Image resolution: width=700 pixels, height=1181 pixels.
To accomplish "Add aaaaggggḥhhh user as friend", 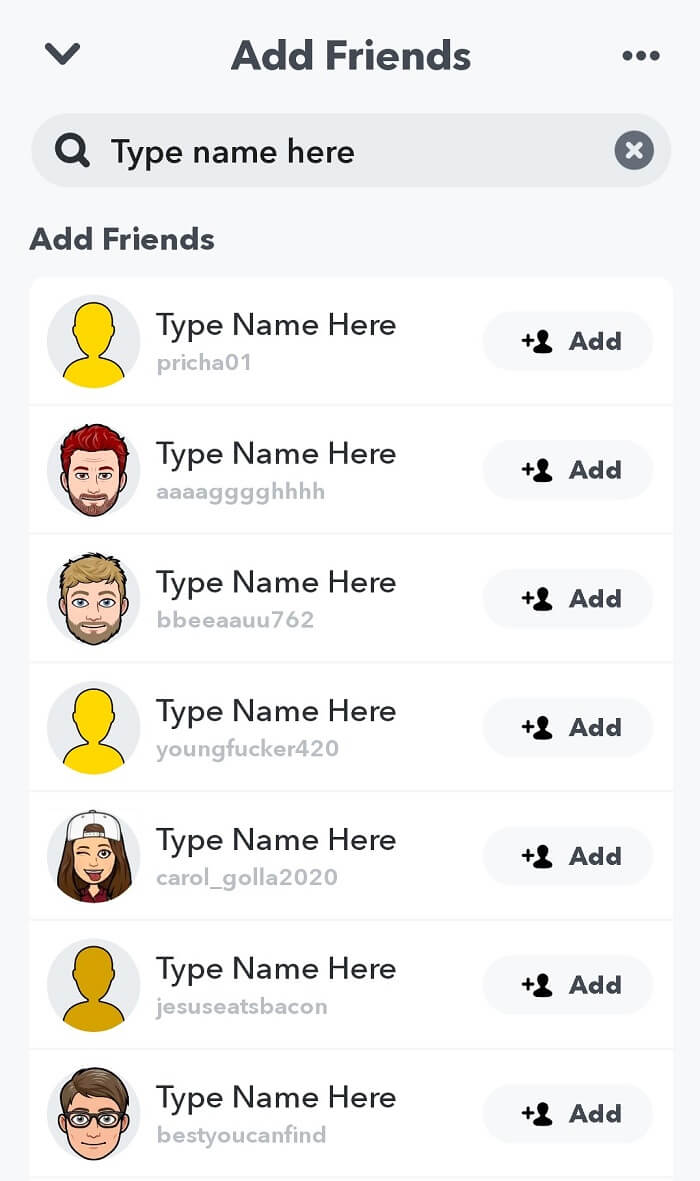I will click(568, 470).
